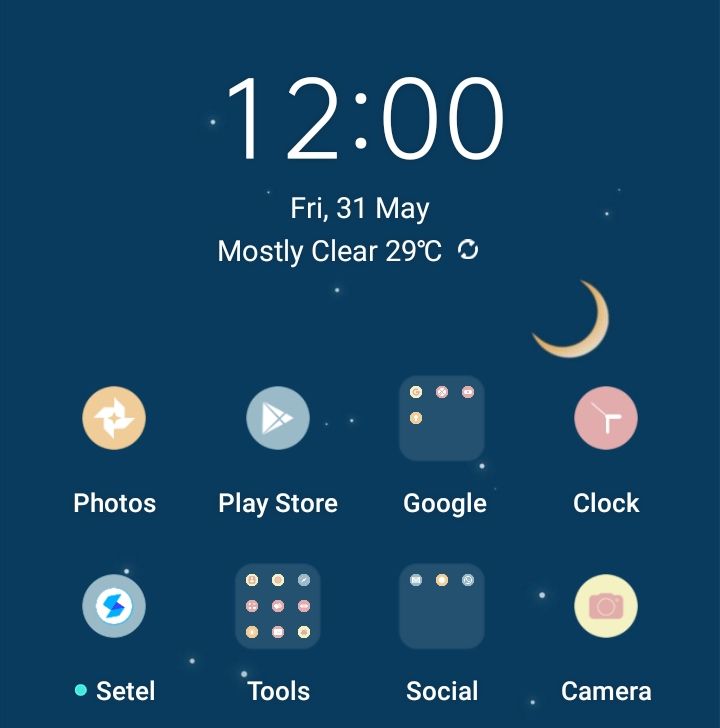Screen dimensions: 720x728
Task: Tap the 12:00 clock widget
Action: click(362, 118)
